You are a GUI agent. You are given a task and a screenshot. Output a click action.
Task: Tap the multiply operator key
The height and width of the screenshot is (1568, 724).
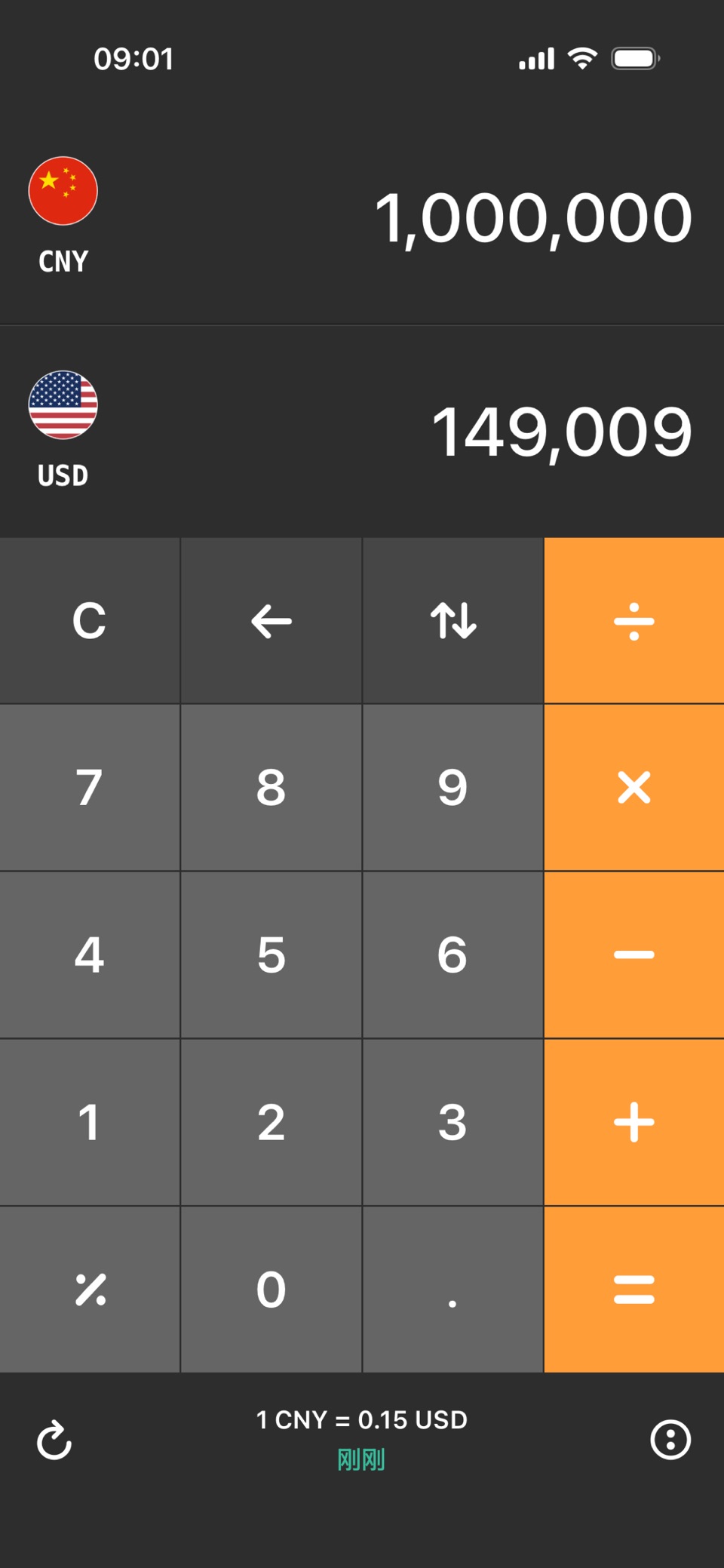(634, 788)
